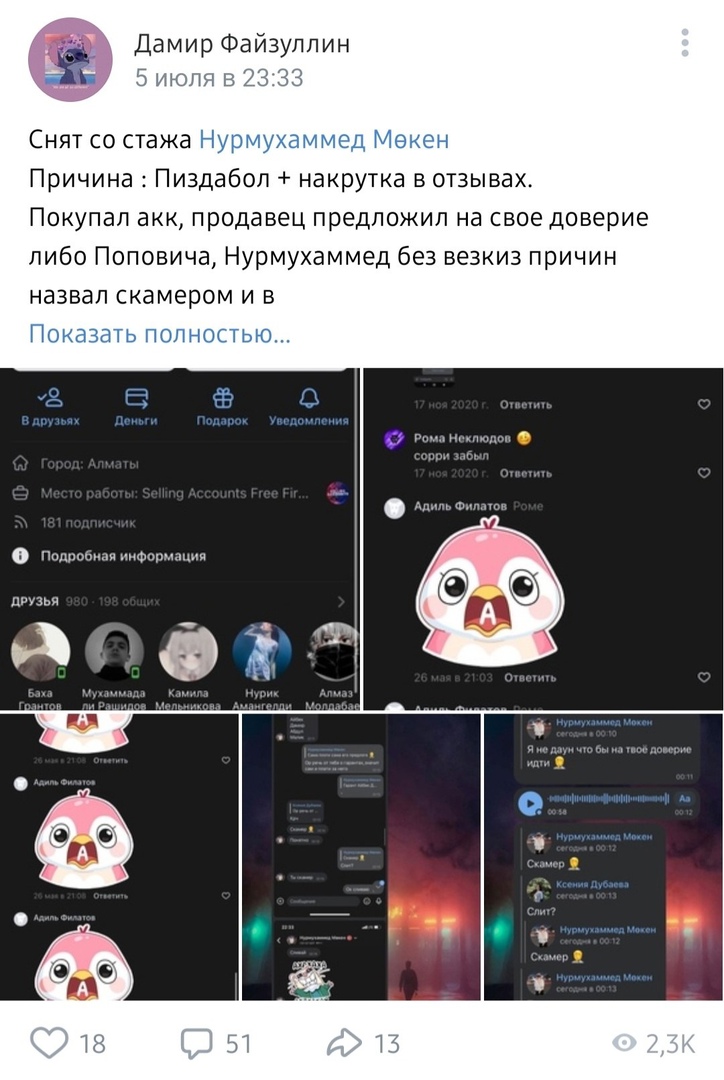Open the post overflow menu
The image size is (724, 1080).
point(685,44)
